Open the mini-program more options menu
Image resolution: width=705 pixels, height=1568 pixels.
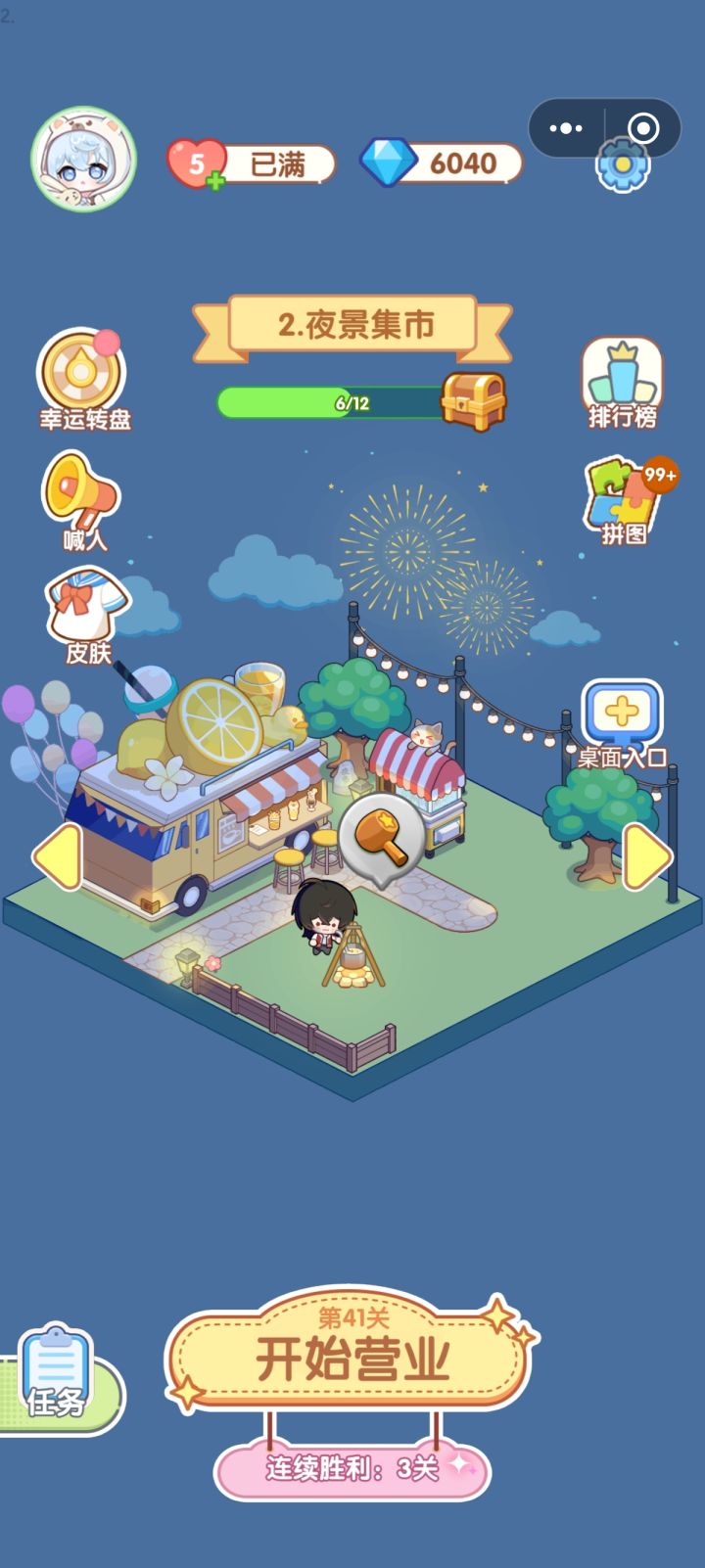(564, 127)
